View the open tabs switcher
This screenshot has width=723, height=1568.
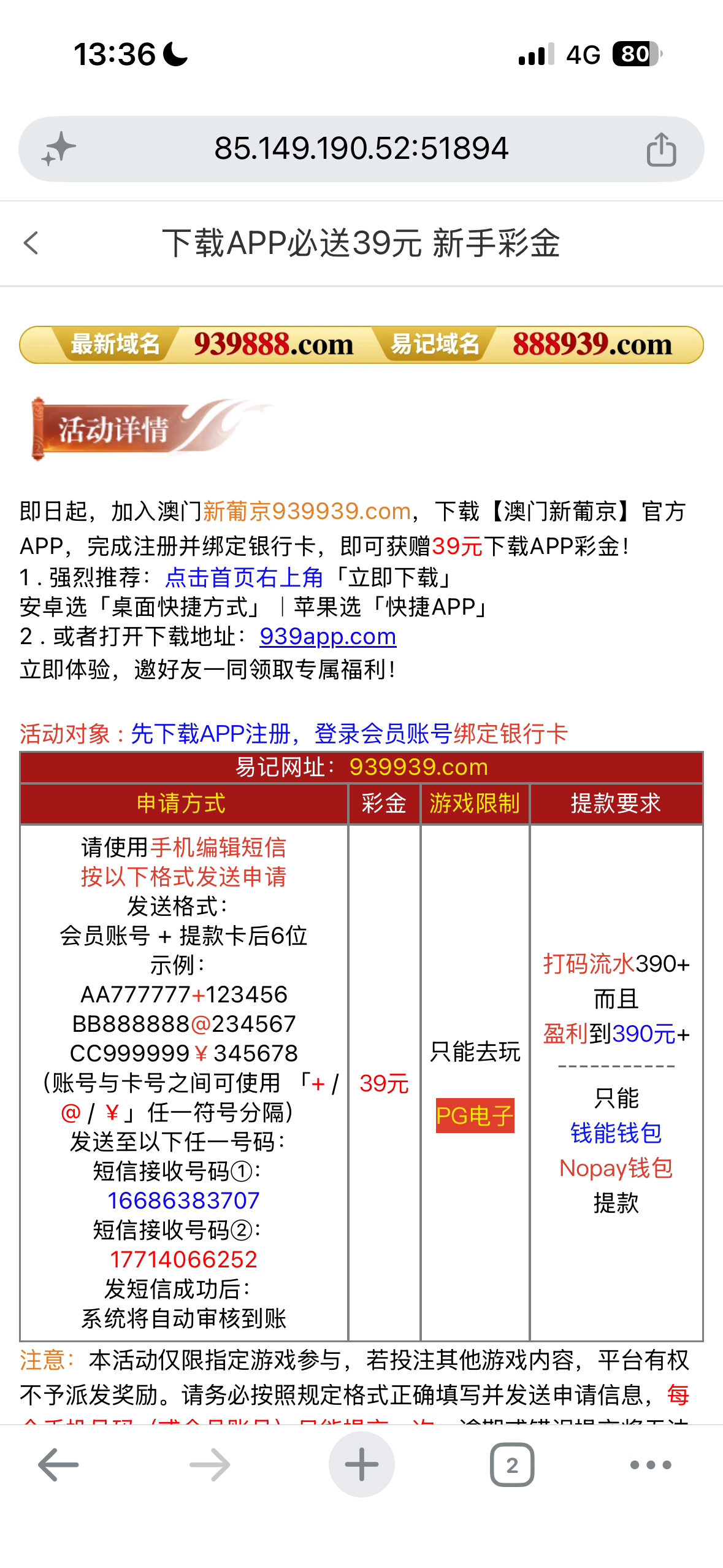tap(512, 1465)
